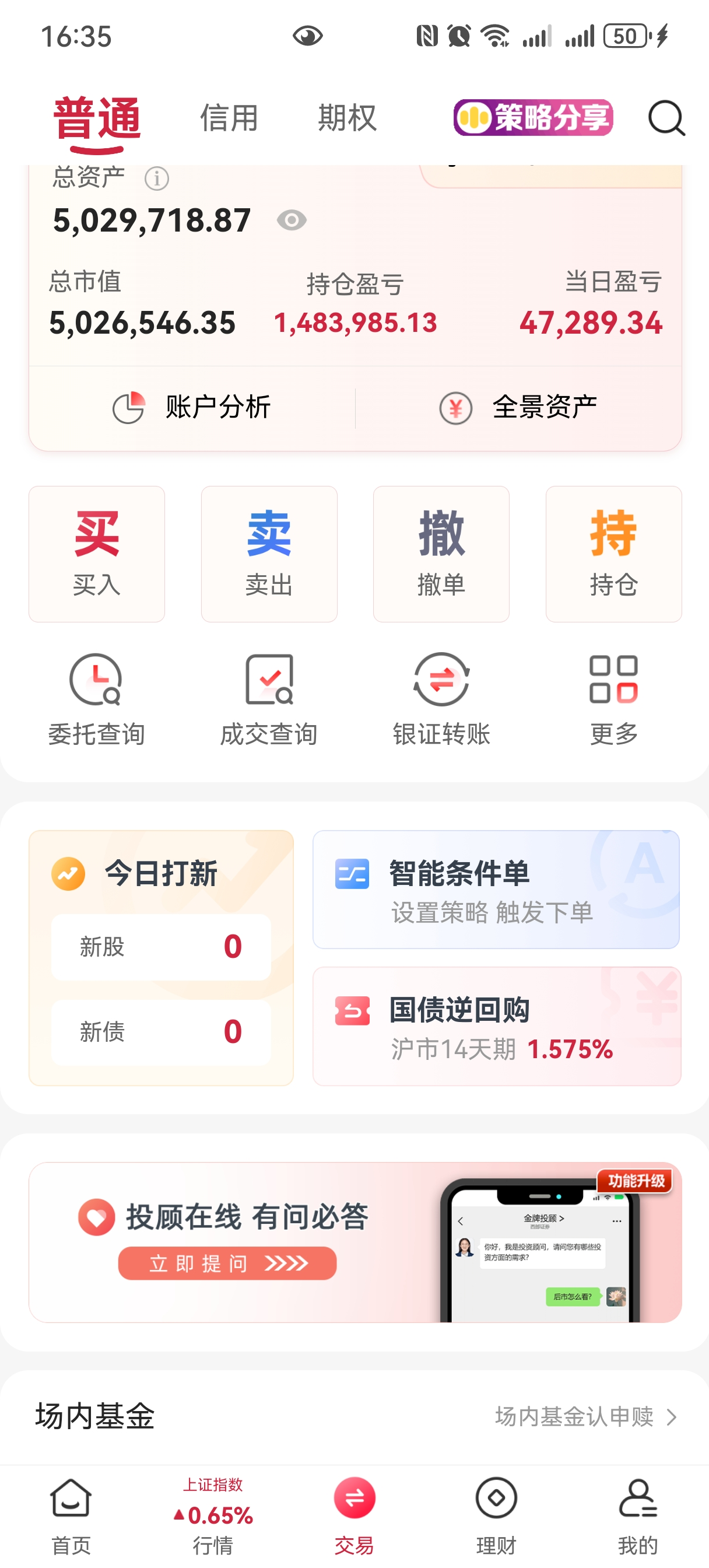Switch to the 信用 tab
Image resolution: width=709 pixels, height=1568 pixels.
click(x=229, y=117)
